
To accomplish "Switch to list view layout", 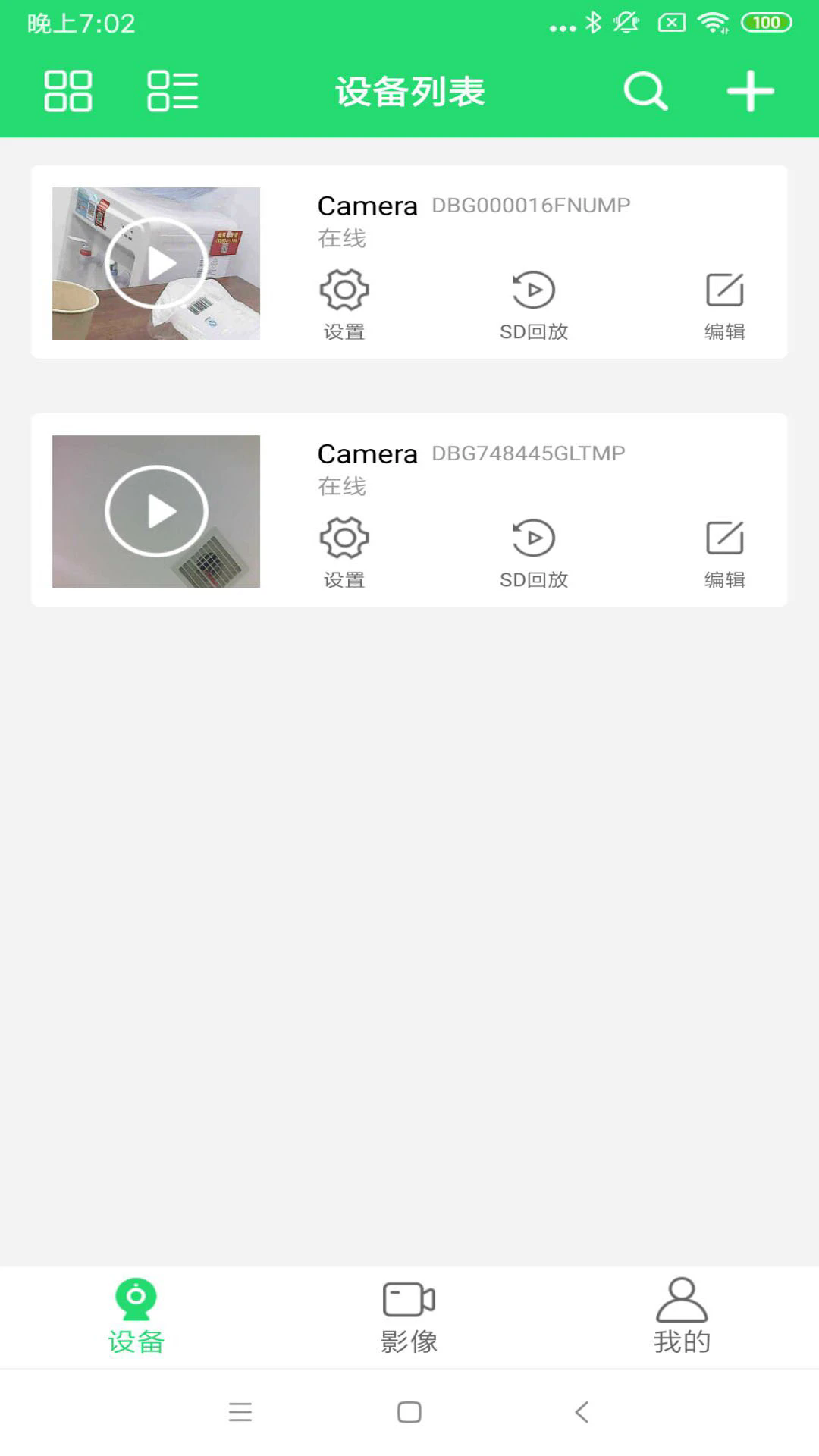I will (x=173, y=91).
